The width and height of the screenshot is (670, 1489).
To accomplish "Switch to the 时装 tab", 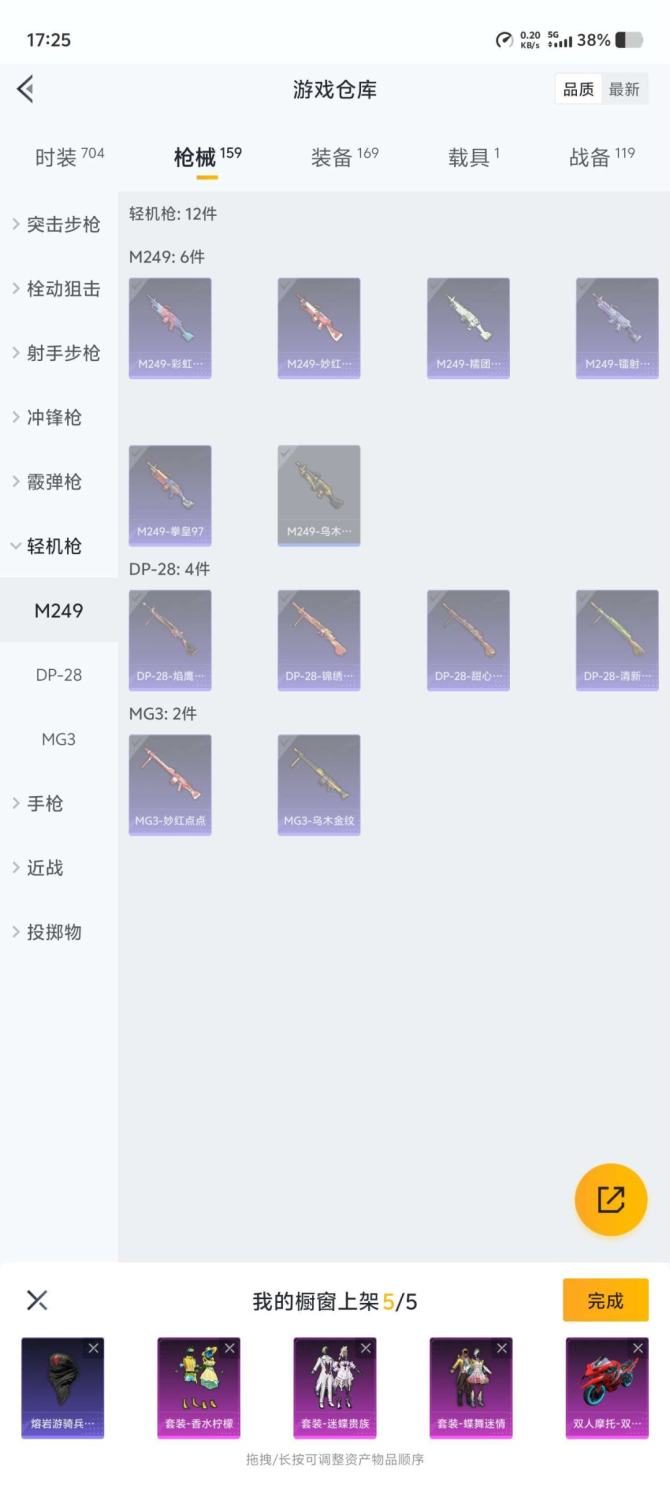I will [x=69, y=156].
